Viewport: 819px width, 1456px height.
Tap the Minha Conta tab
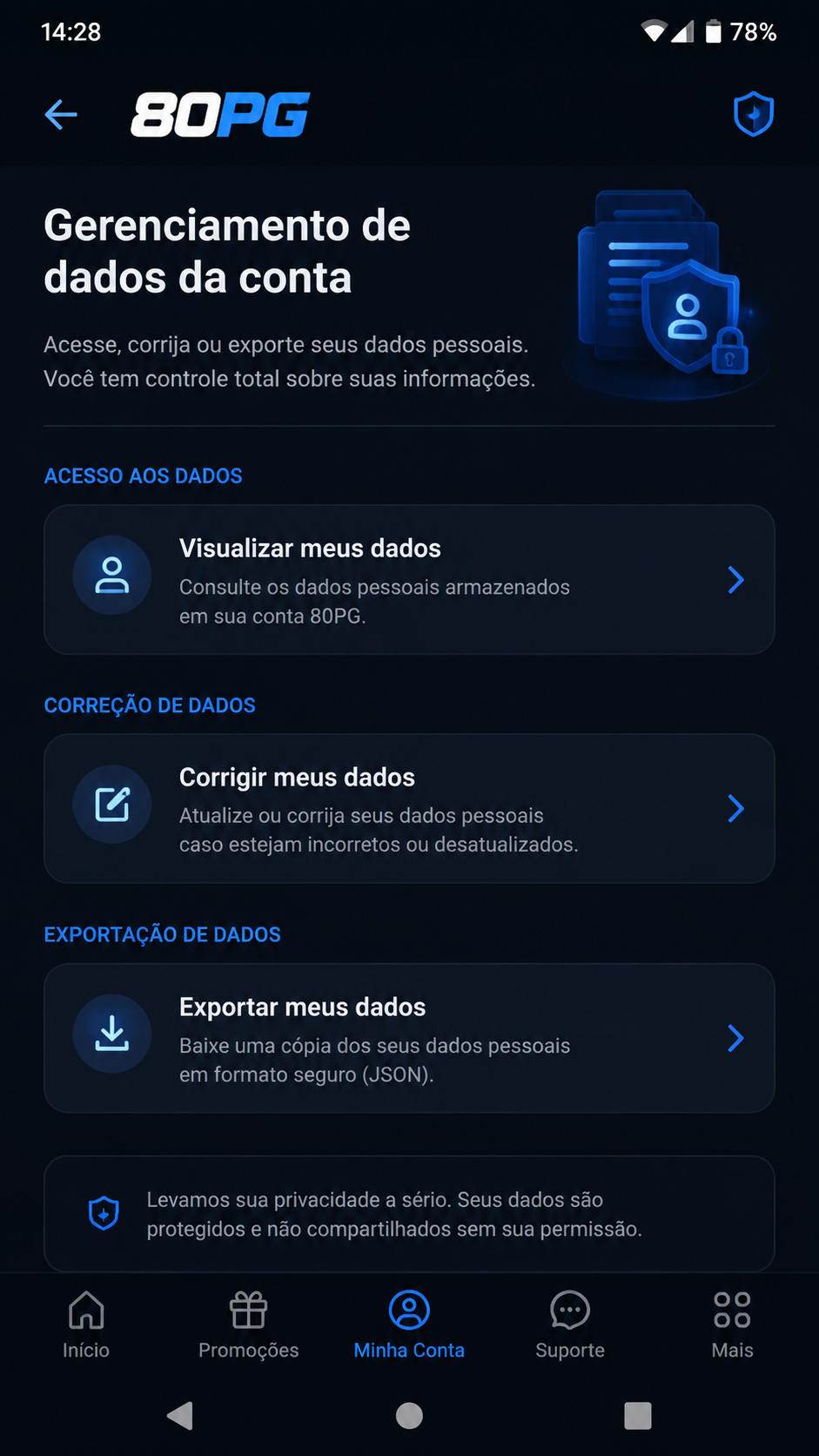pyautogui.click(x=409, y=1325)
